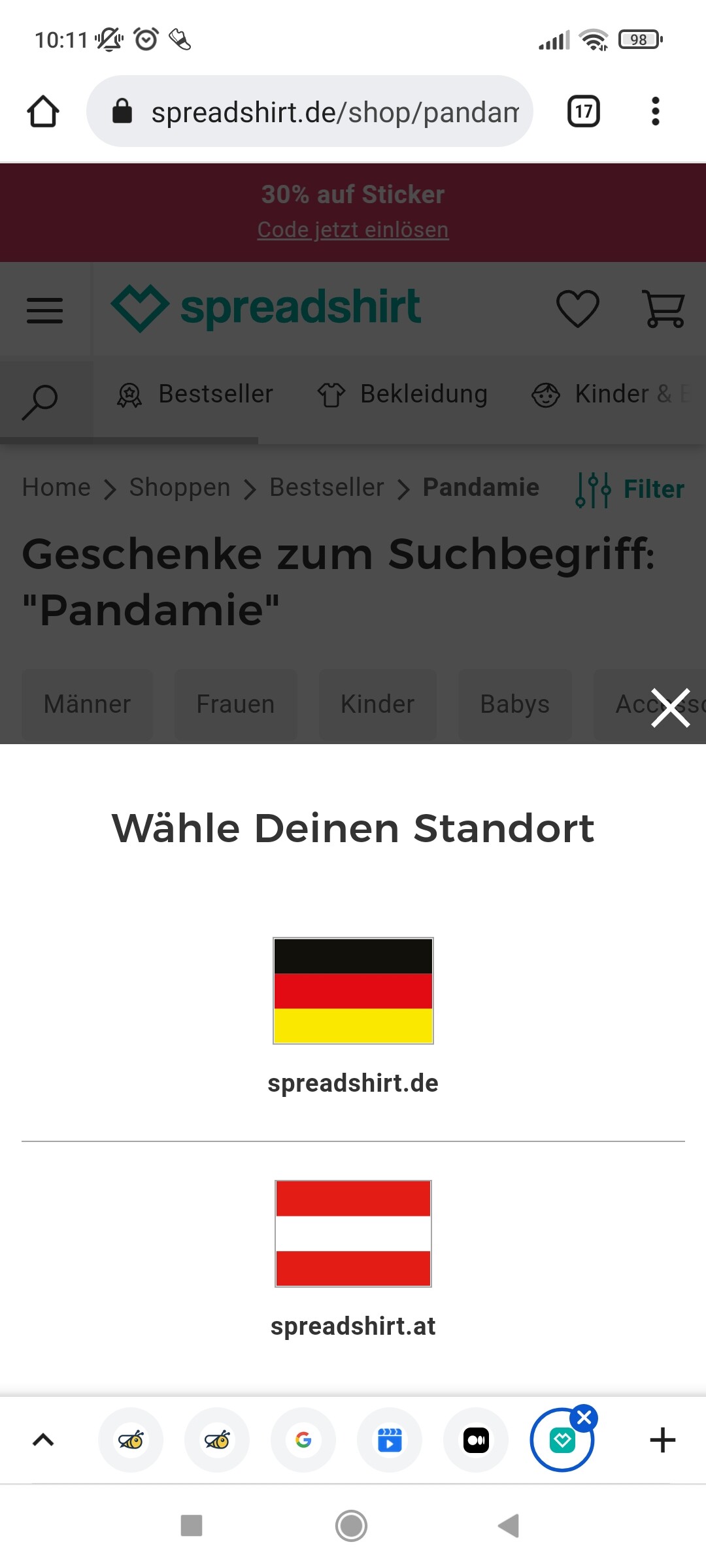Open the tab switcher showing 17 tabs

pos(583,111)
